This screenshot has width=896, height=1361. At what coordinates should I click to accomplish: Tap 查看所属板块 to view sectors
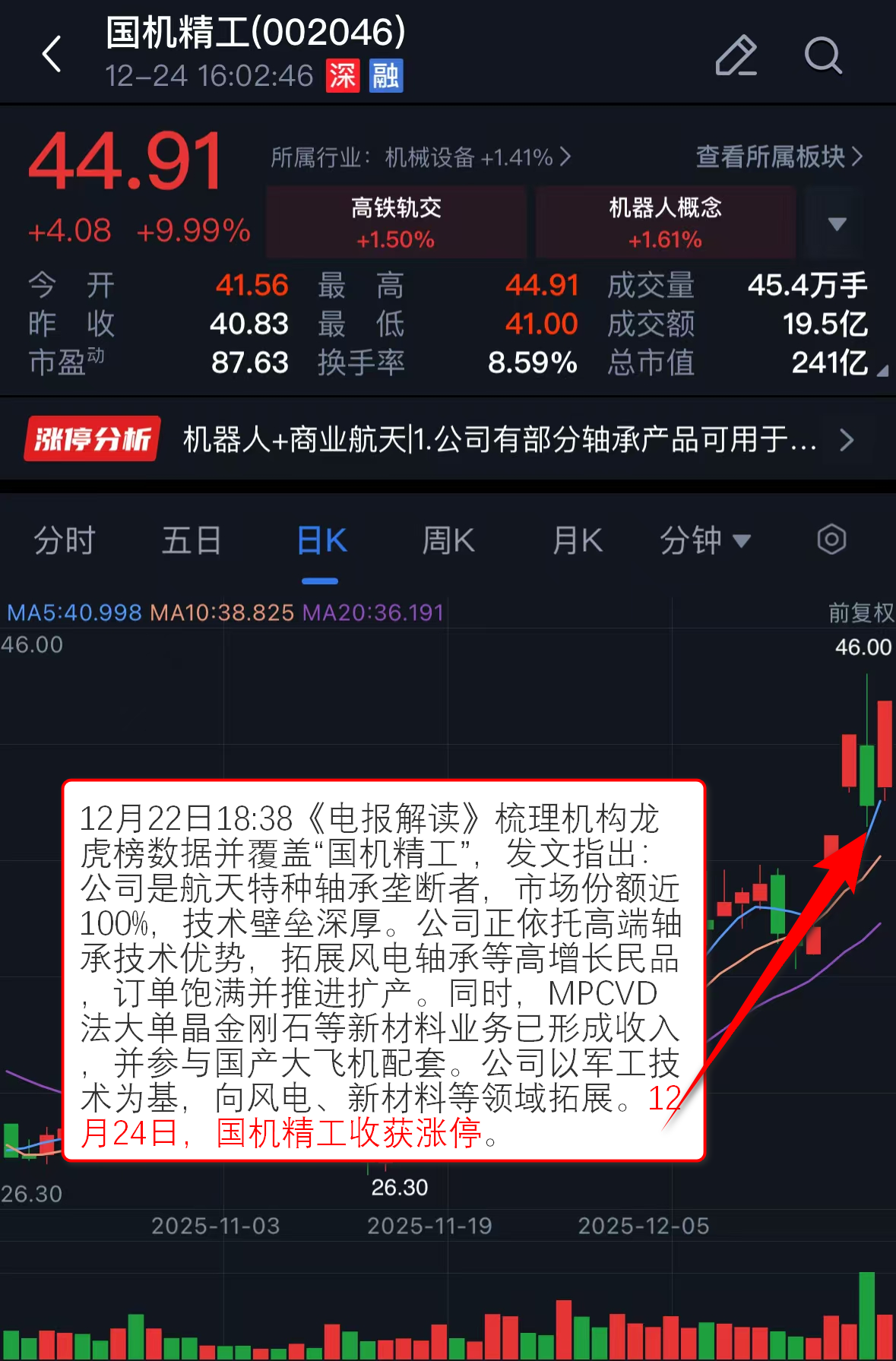(x=779, y=157)
